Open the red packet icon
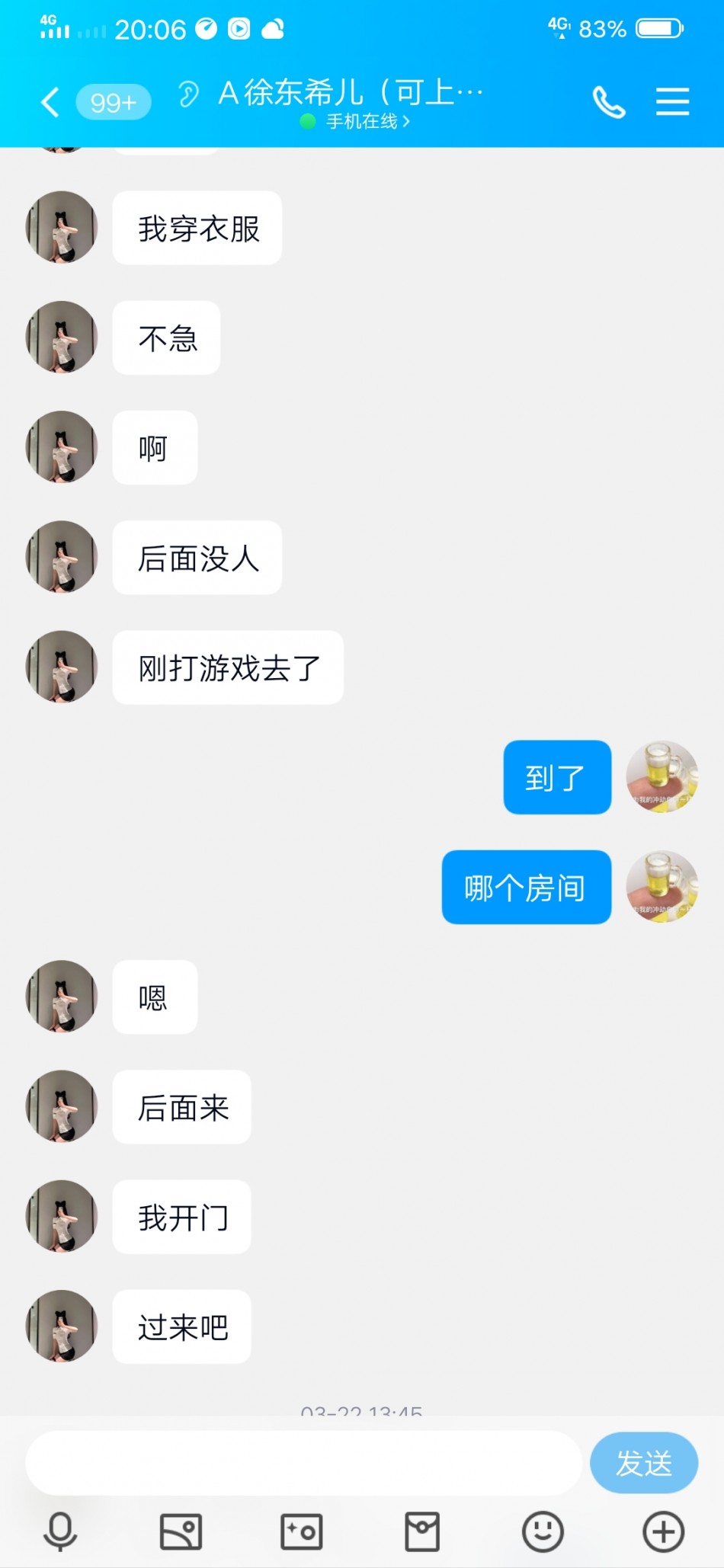Screen dimensions: 724x1568 point(422,1531)
